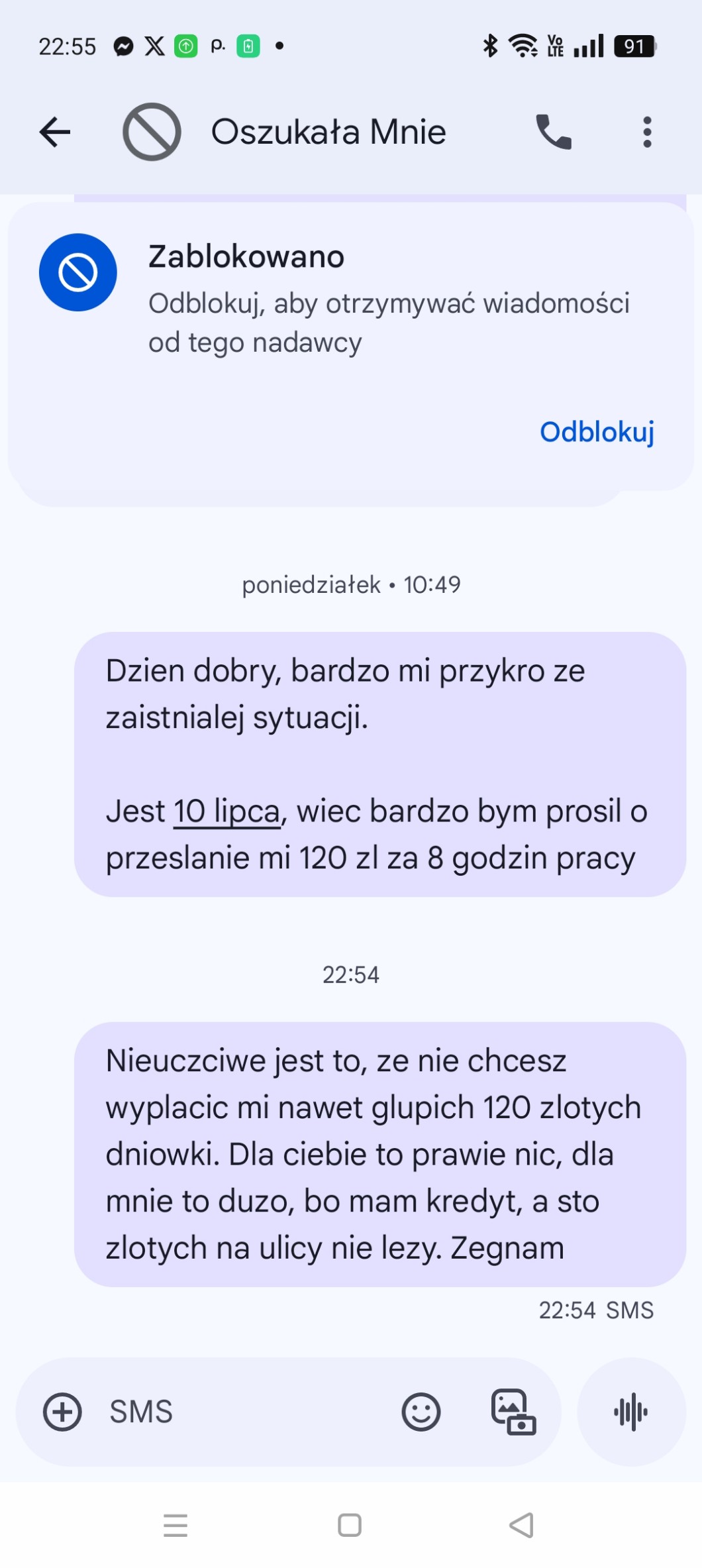Tap Odblokuj to unblock sender

[597, 432]
